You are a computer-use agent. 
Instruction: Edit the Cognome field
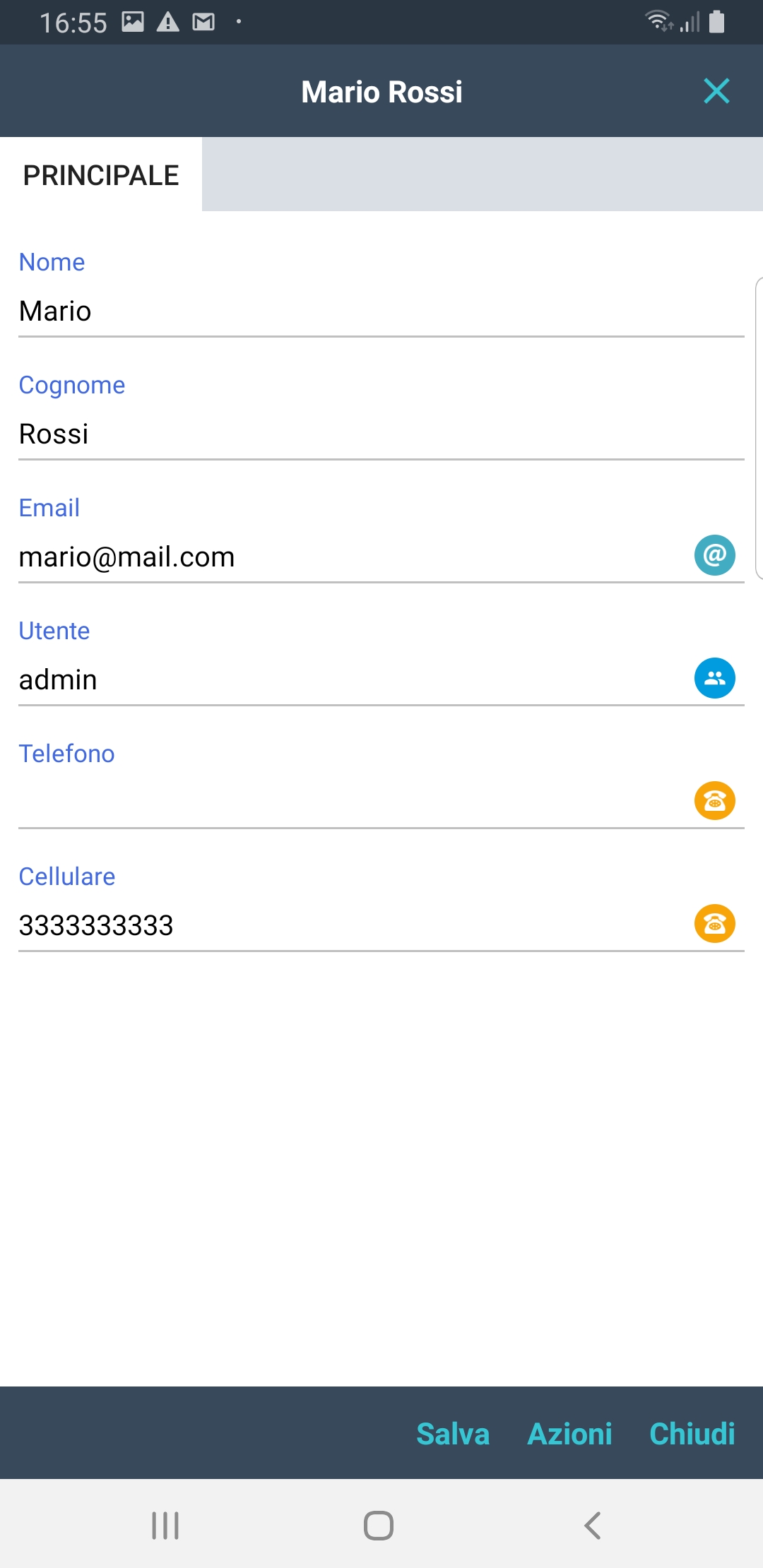pos(353,434)
